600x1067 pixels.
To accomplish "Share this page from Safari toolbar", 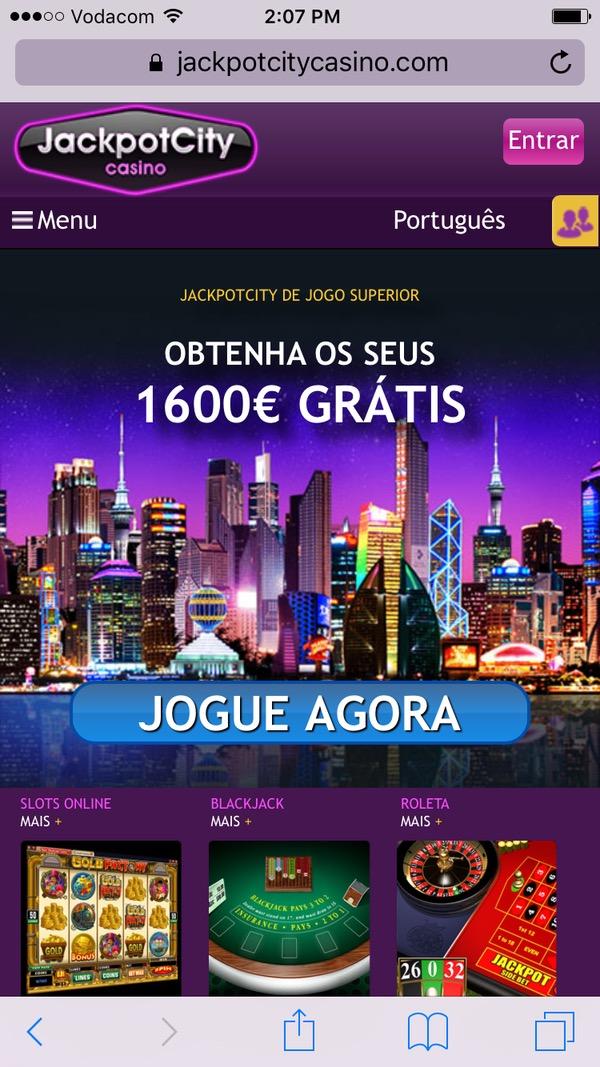I will [299, 1030].
